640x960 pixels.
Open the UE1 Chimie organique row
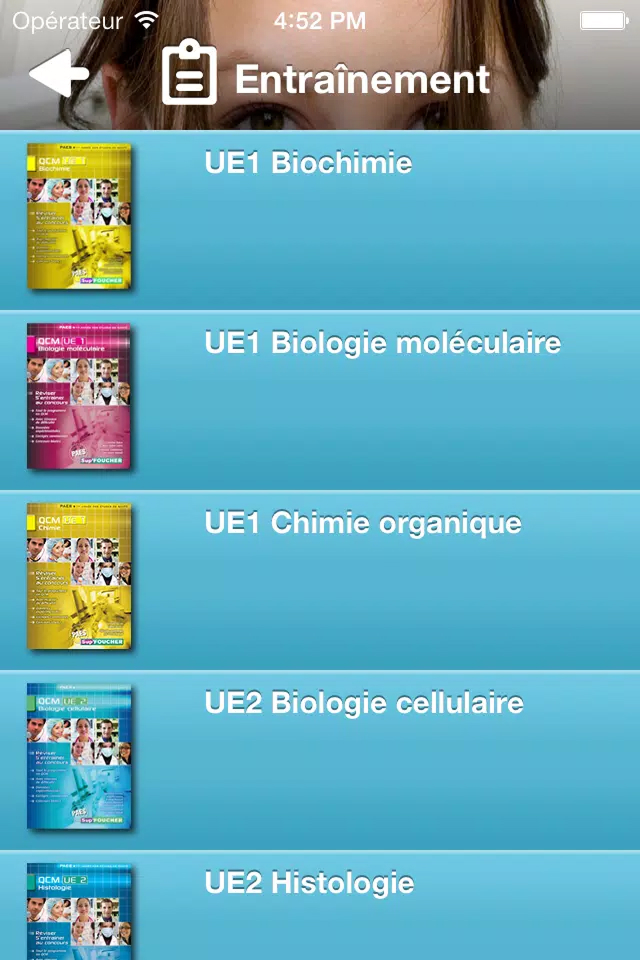click(362, 524)
